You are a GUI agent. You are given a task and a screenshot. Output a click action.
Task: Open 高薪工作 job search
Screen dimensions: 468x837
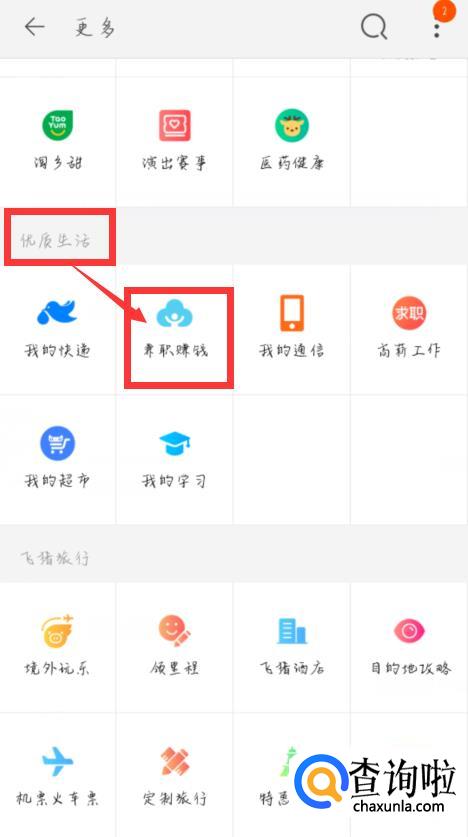(x=409, y=327)
